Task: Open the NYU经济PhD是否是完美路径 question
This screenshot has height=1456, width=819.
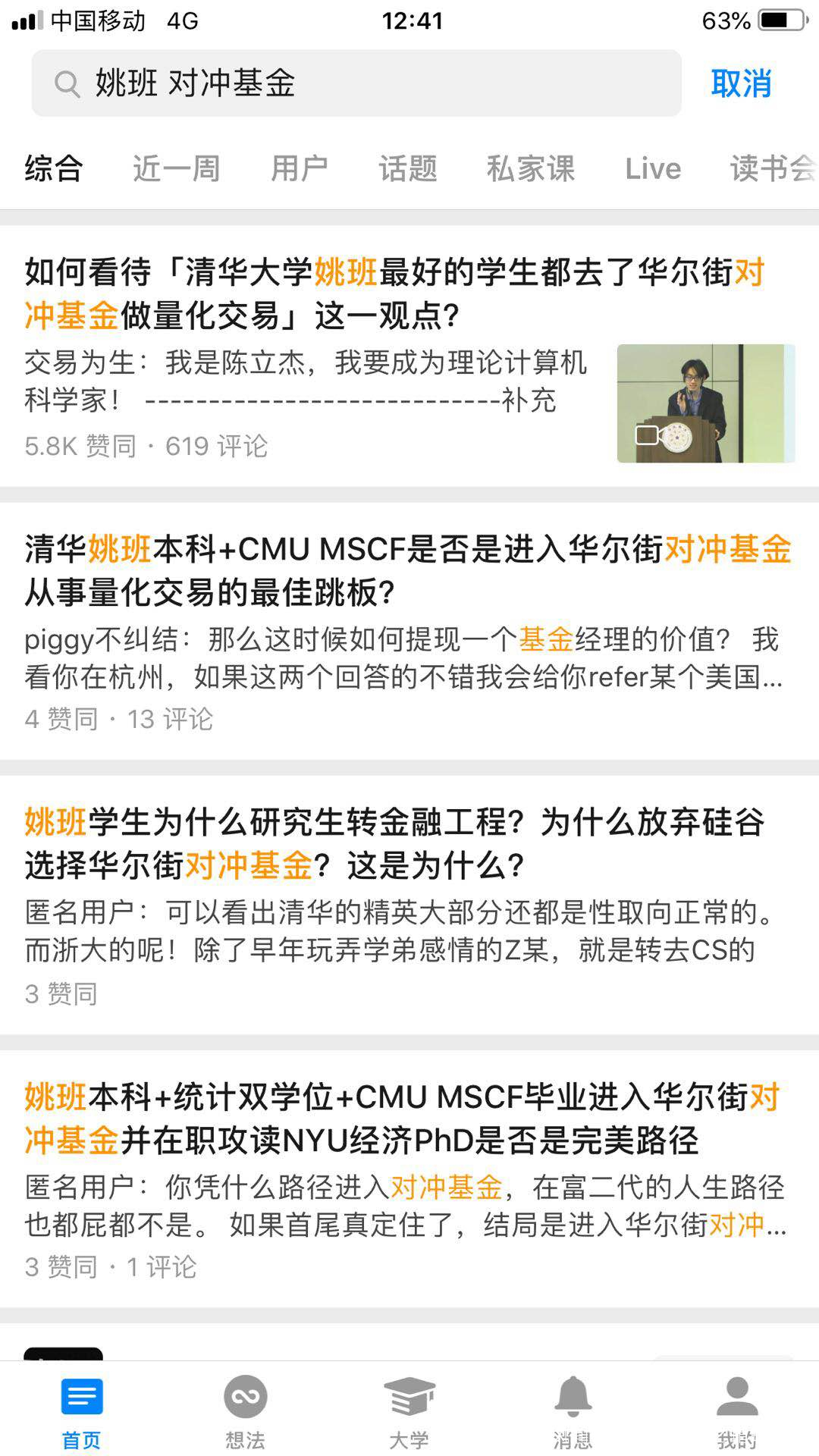Action: 402,1118
